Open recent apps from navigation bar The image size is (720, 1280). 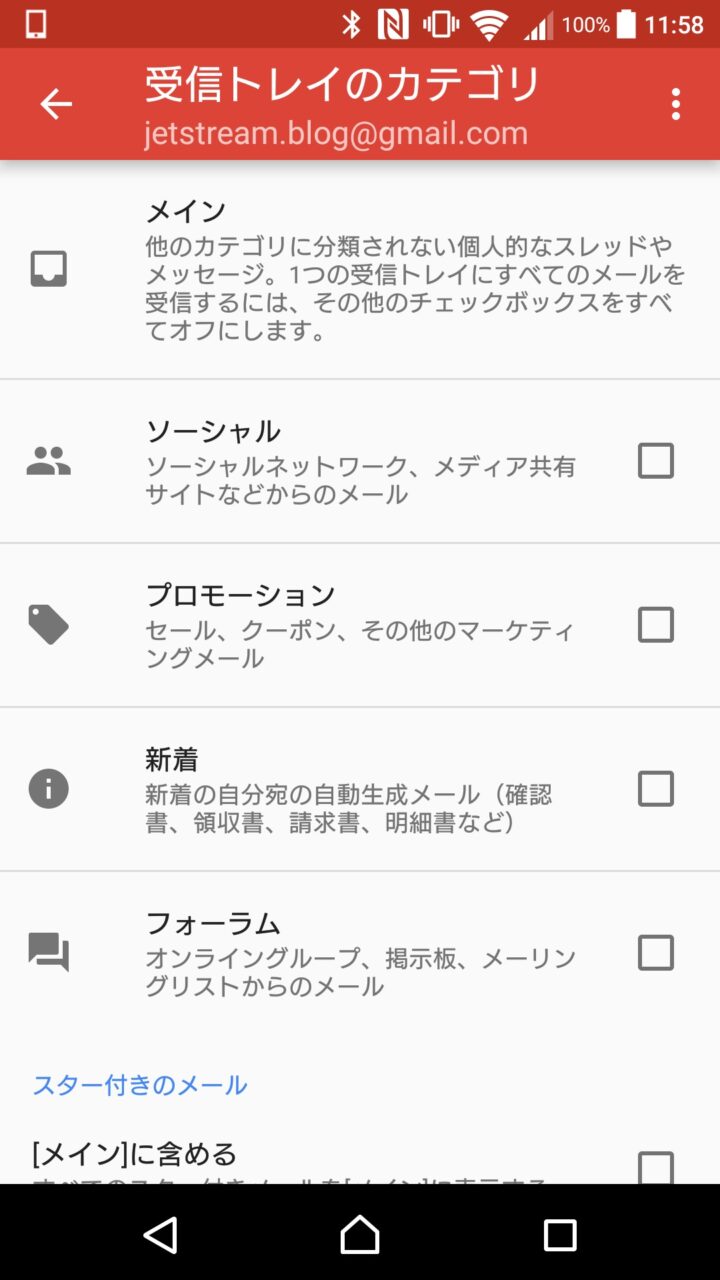tap(560, 1235)
